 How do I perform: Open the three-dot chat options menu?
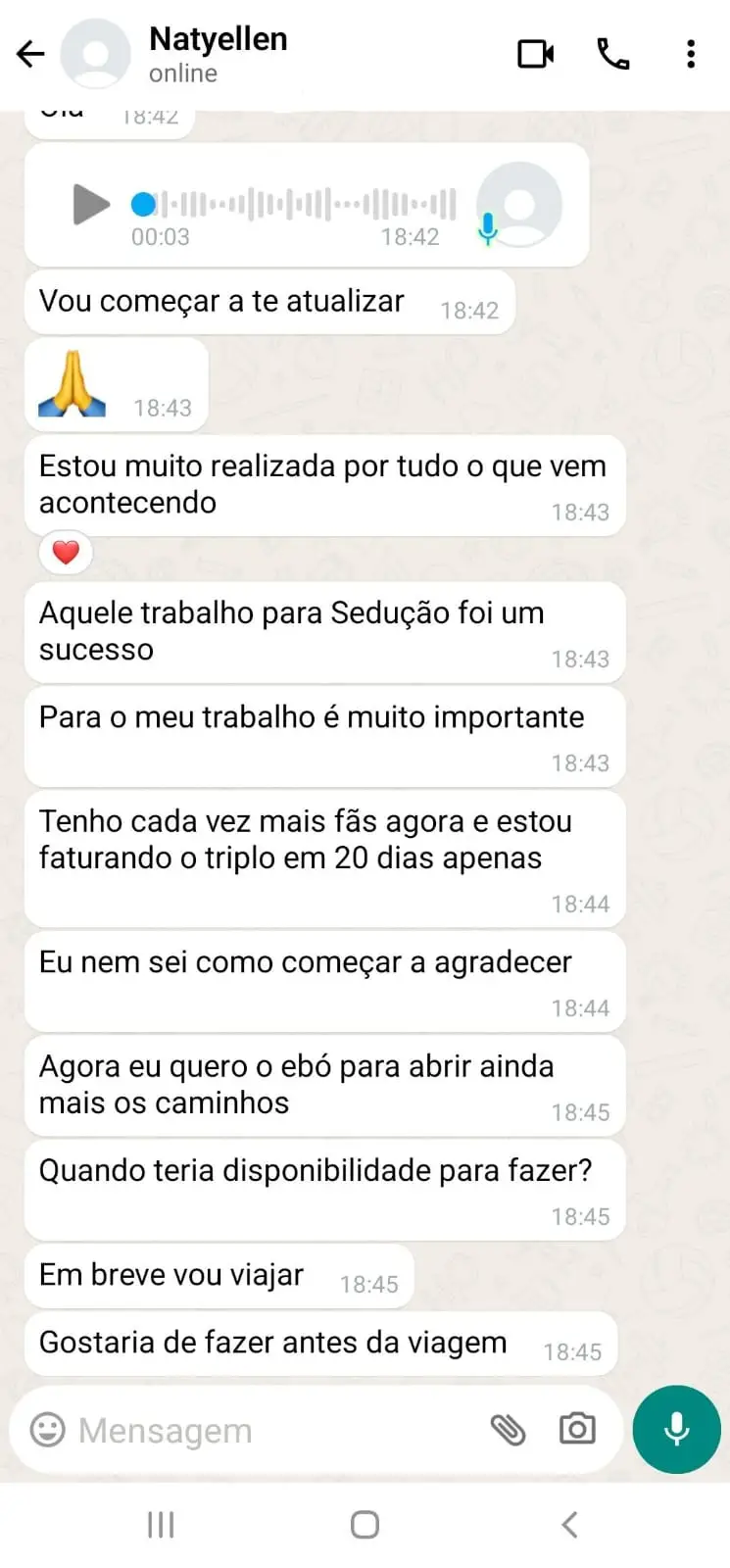point(691,54)
